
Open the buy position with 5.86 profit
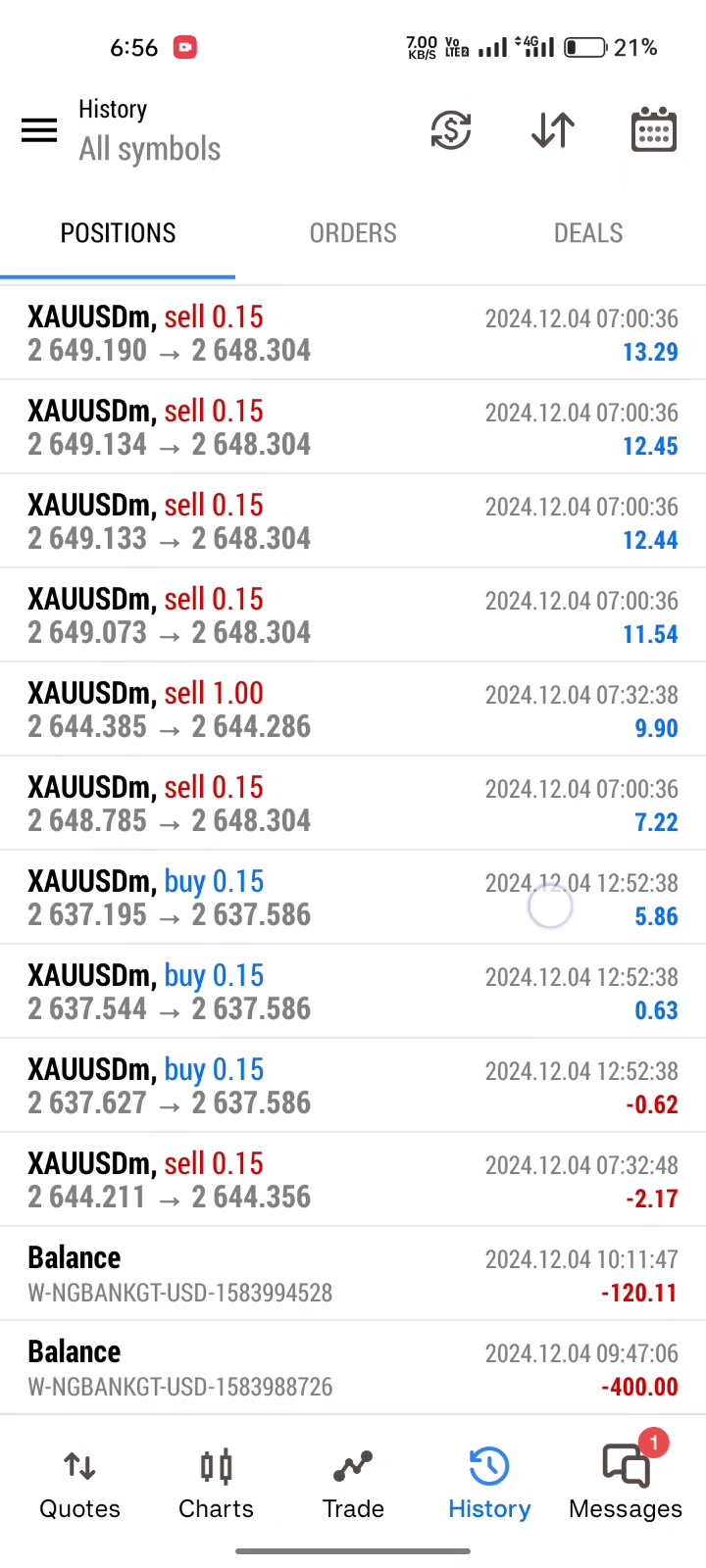pyautogui.click(x=353, y=898)
